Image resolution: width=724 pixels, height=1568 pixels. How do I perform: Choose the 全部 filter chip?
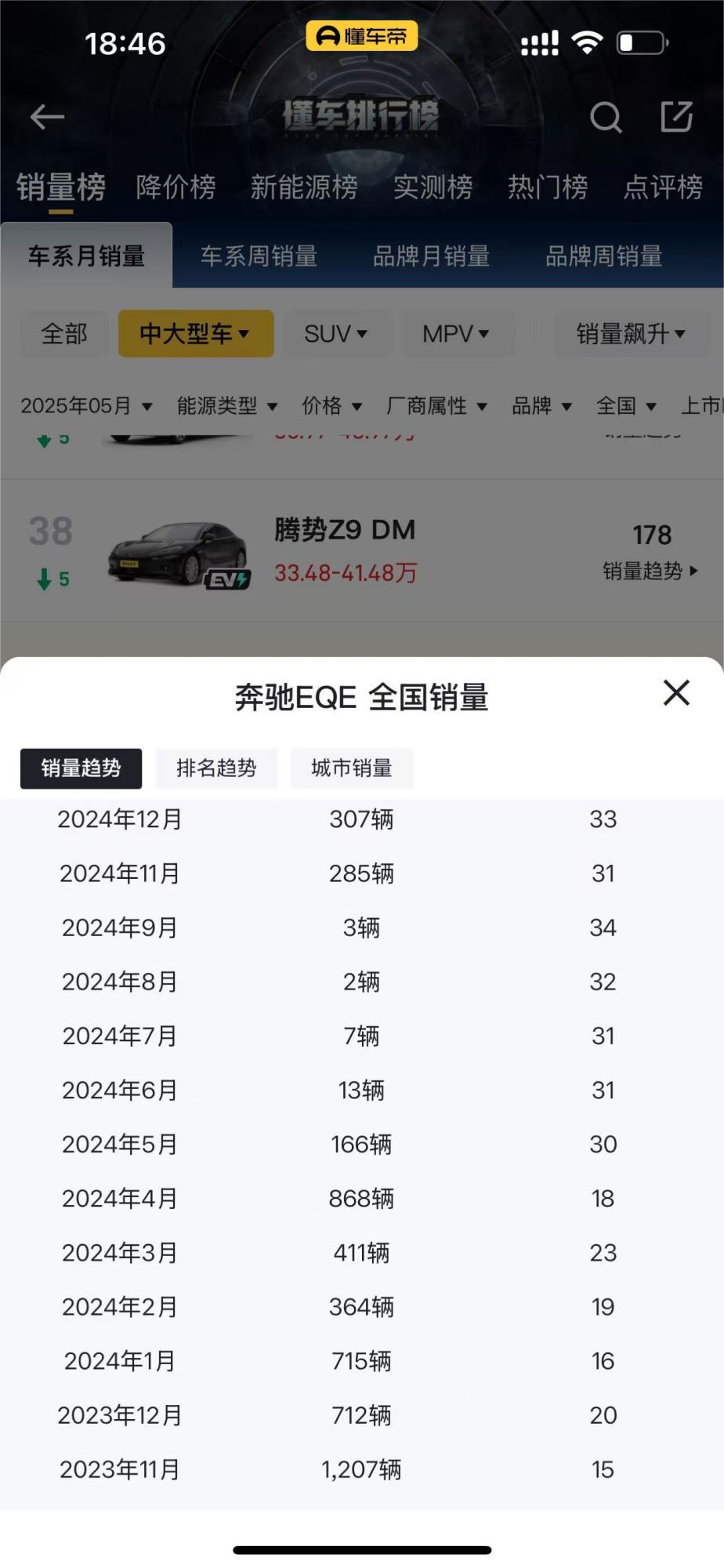pyautogui.click(x=64, y=334)
